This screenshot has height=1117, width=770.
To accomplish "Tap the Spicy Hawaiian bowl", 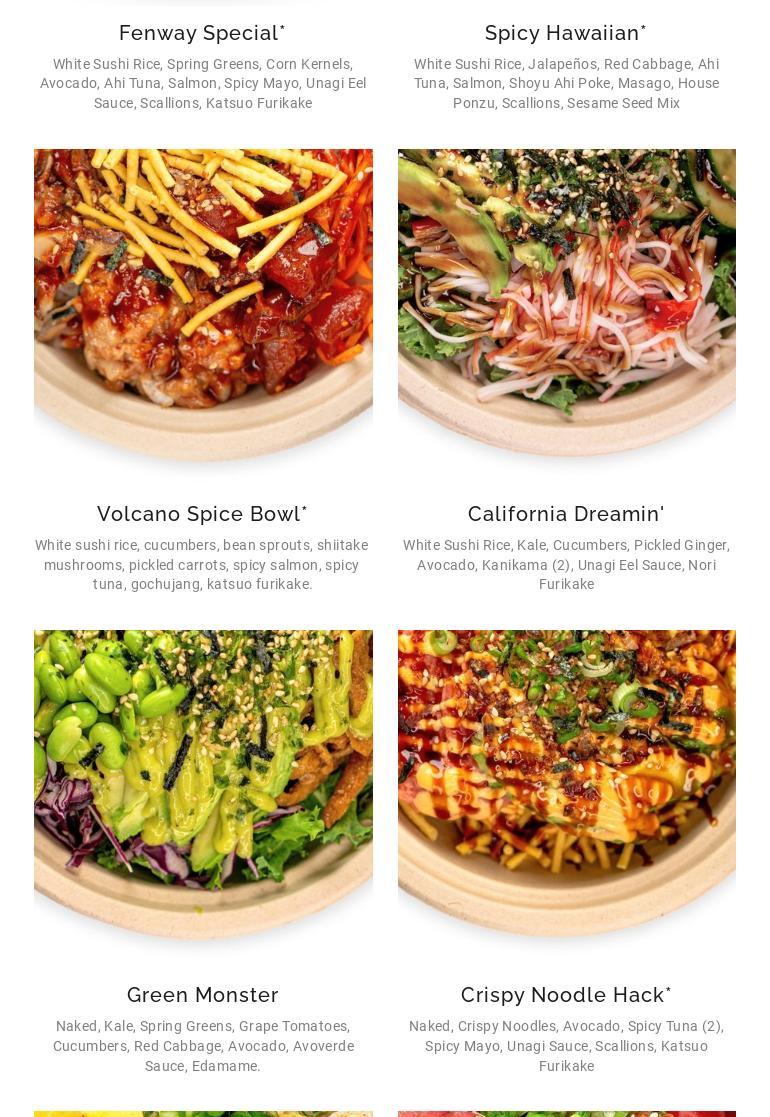I will [x=566, y=33].
